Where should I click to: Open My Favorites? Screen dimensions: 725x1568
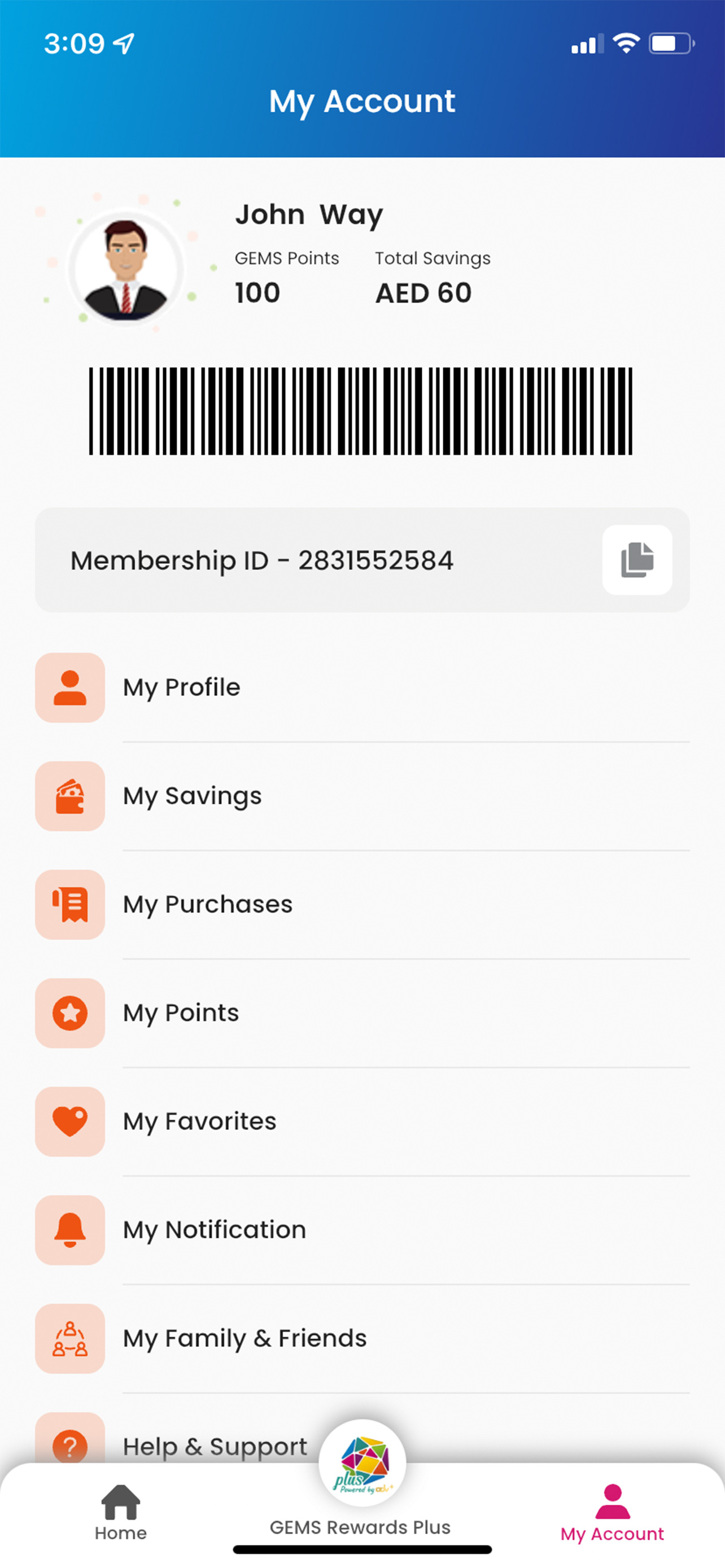click(x=362, y=1121)
